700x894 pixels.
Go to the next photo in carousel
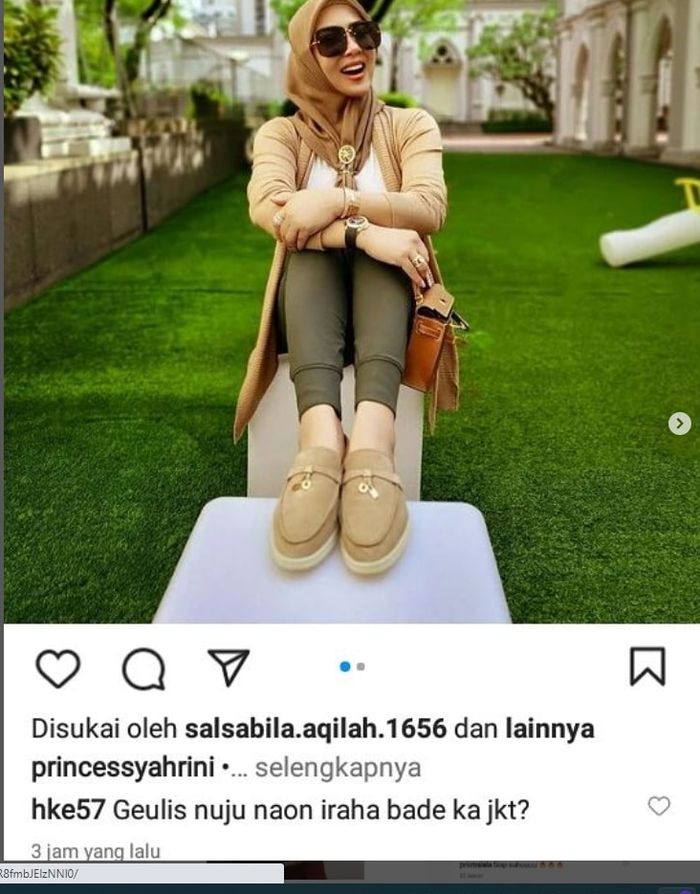679,424
